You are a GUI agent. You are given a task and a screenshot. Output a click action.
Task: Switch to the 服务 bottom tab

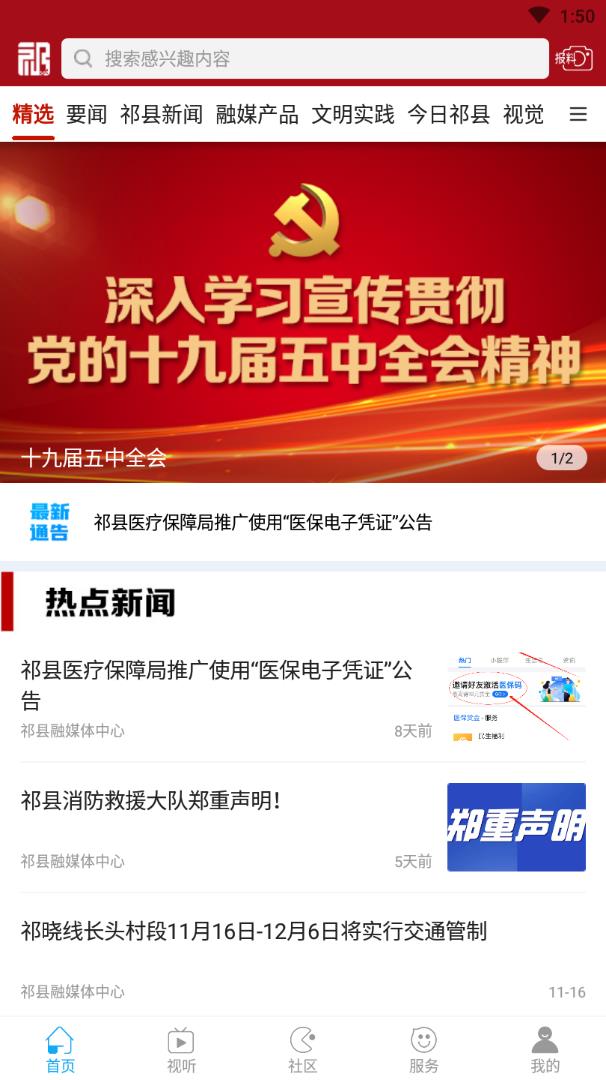point(424,1049)
